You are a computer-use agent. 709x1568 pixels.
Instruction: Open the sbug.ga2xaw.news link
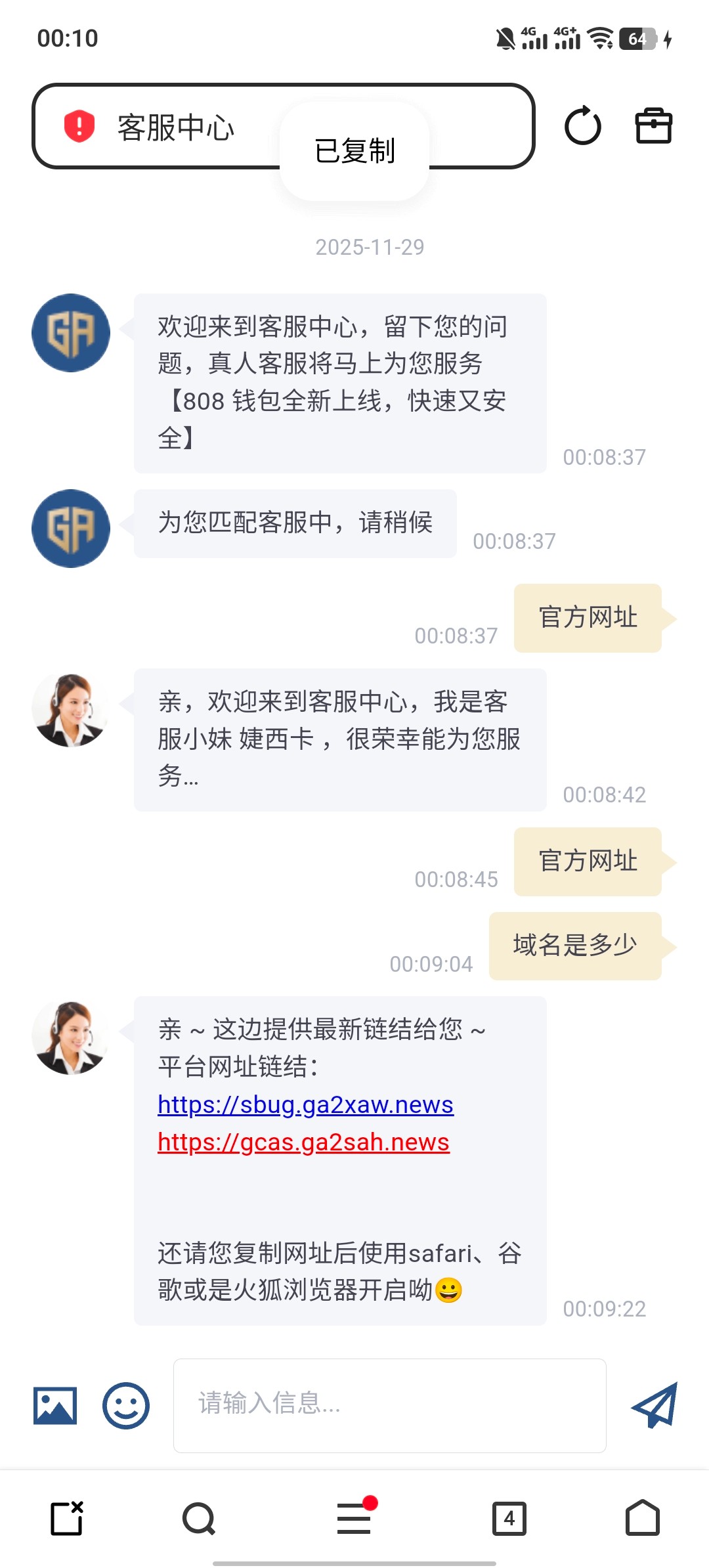(x=305, y=1105)
